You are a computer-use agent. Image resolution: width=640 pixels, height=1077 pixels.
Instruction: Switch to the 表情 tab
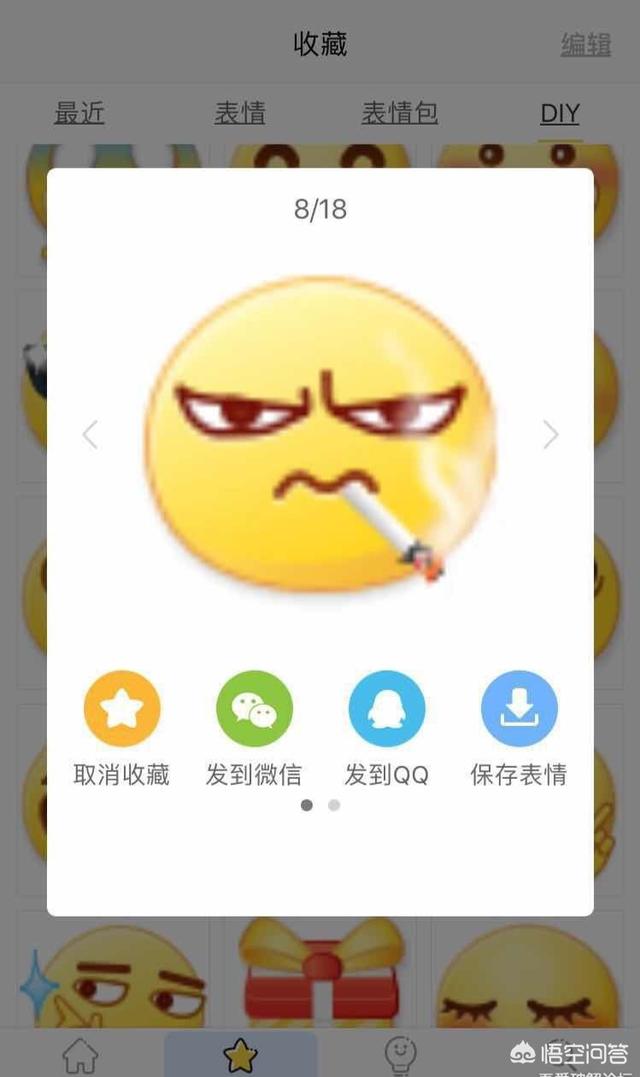240,114
